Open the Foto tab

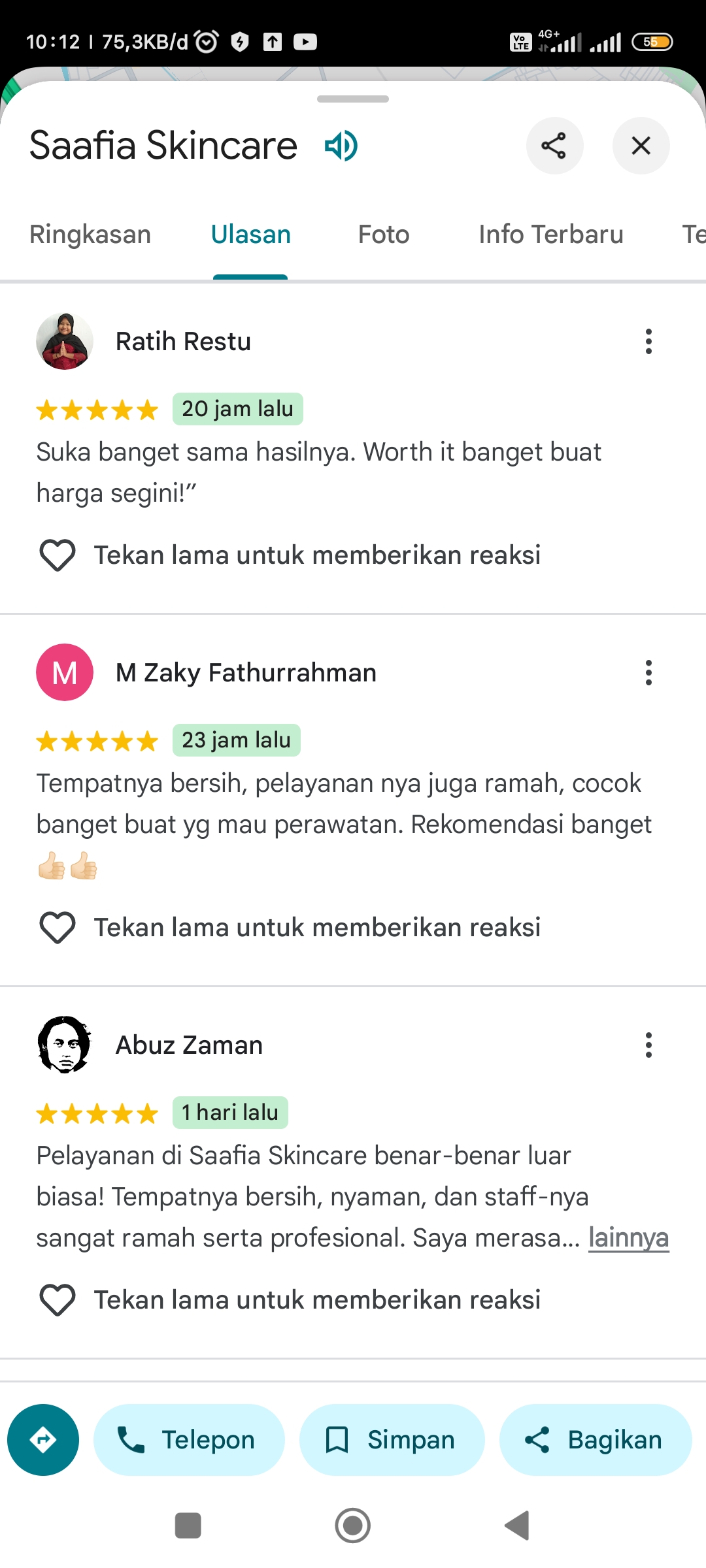pos(384,234)
